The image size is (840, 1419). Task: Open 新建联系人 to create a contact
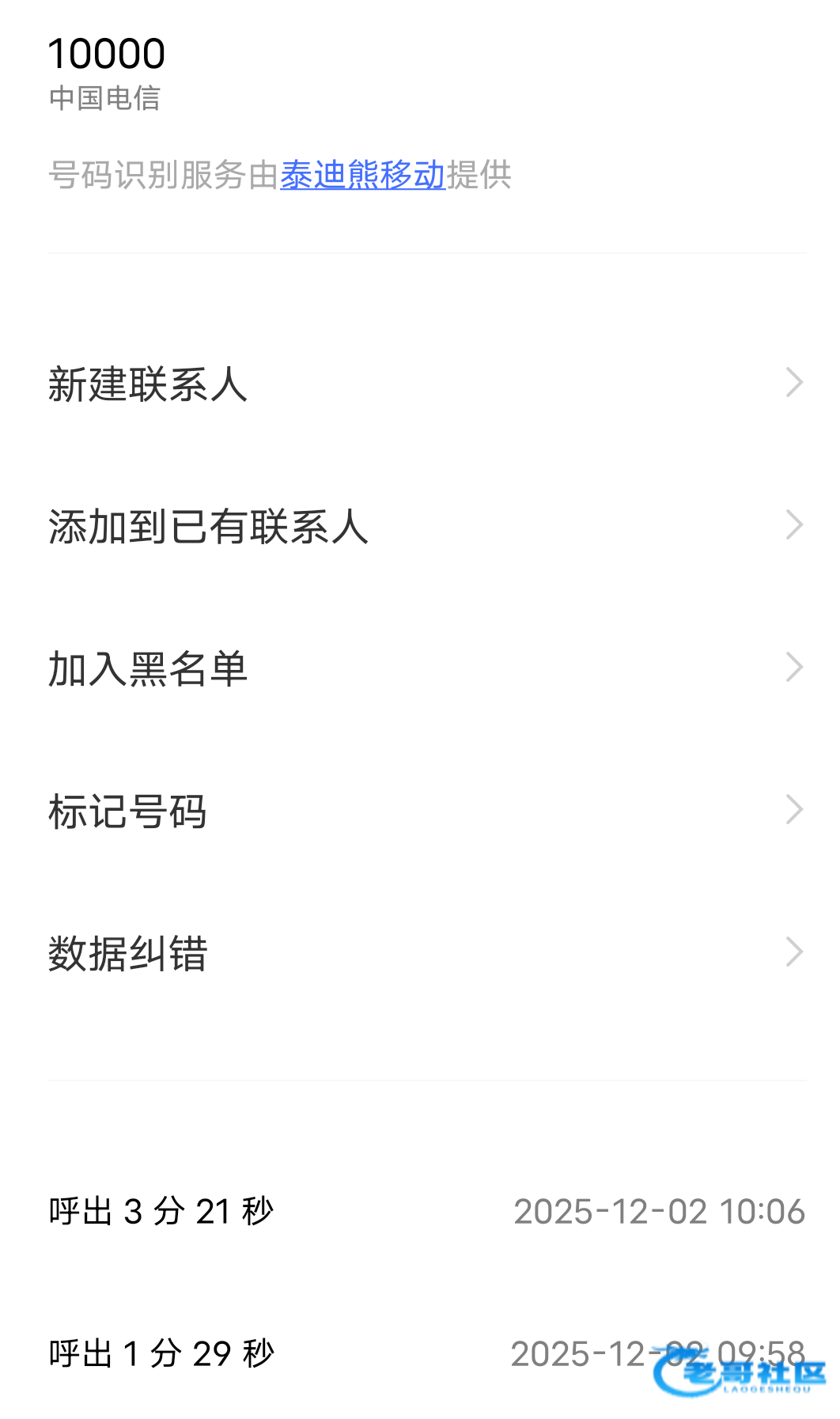(x=427, y=384)
